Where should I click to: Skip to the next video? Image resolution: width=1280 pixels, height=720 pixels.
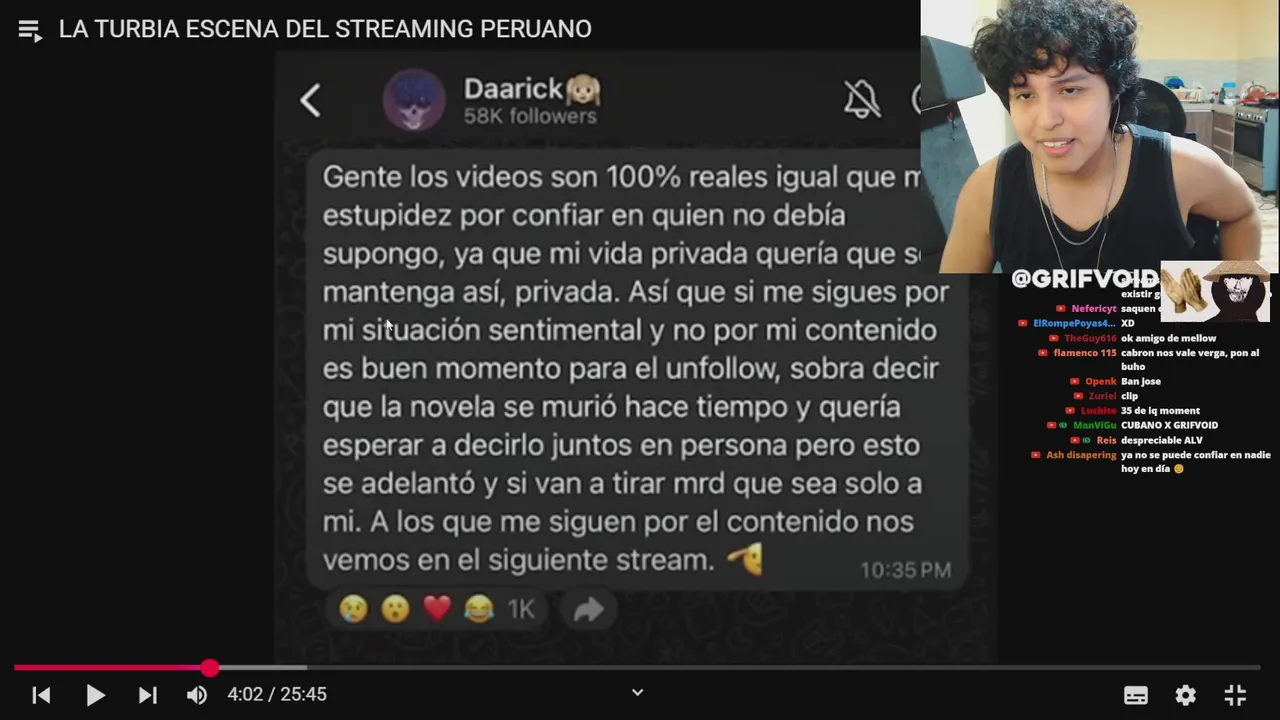(147, 695)
